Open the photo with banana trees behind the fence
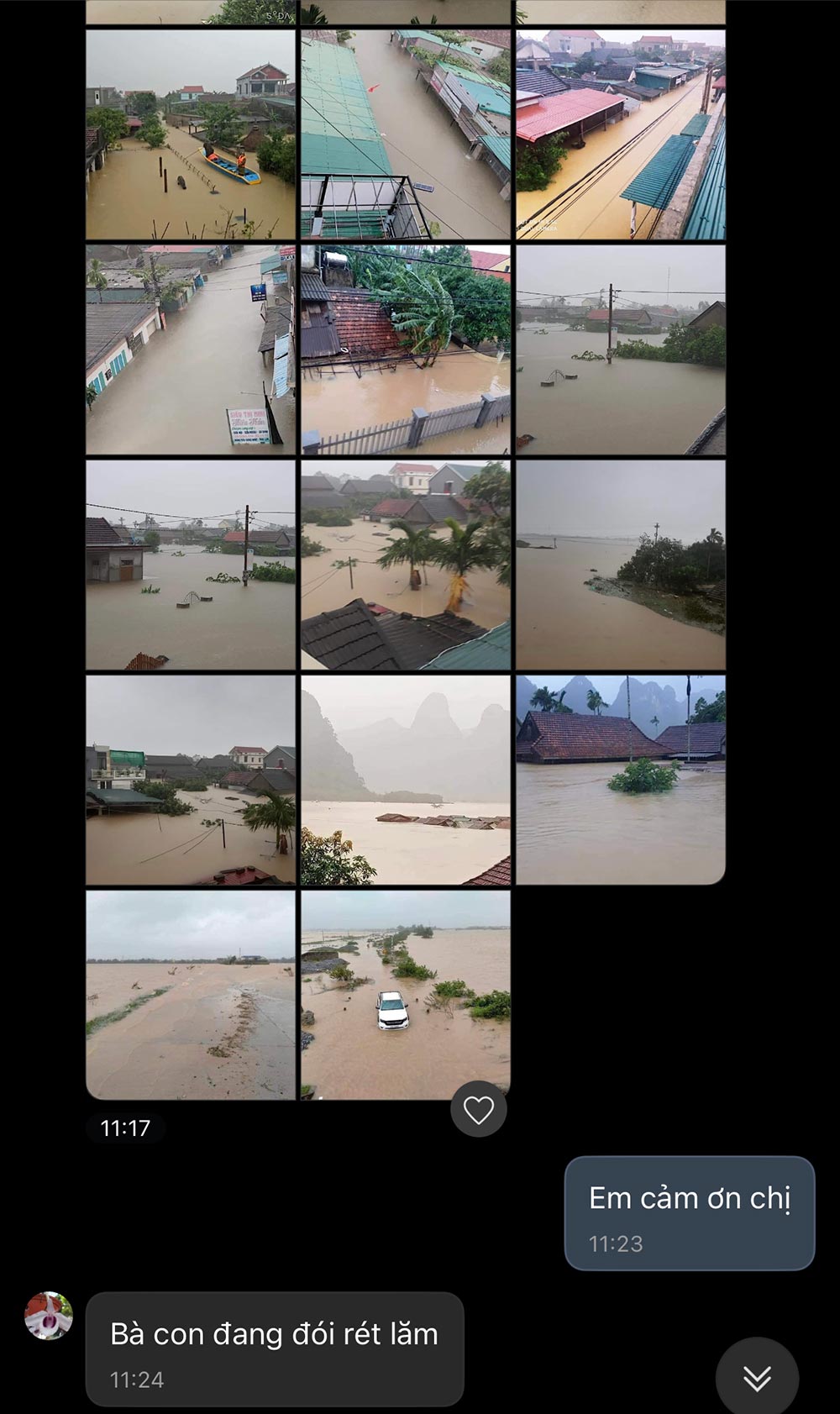 point(406,350)
